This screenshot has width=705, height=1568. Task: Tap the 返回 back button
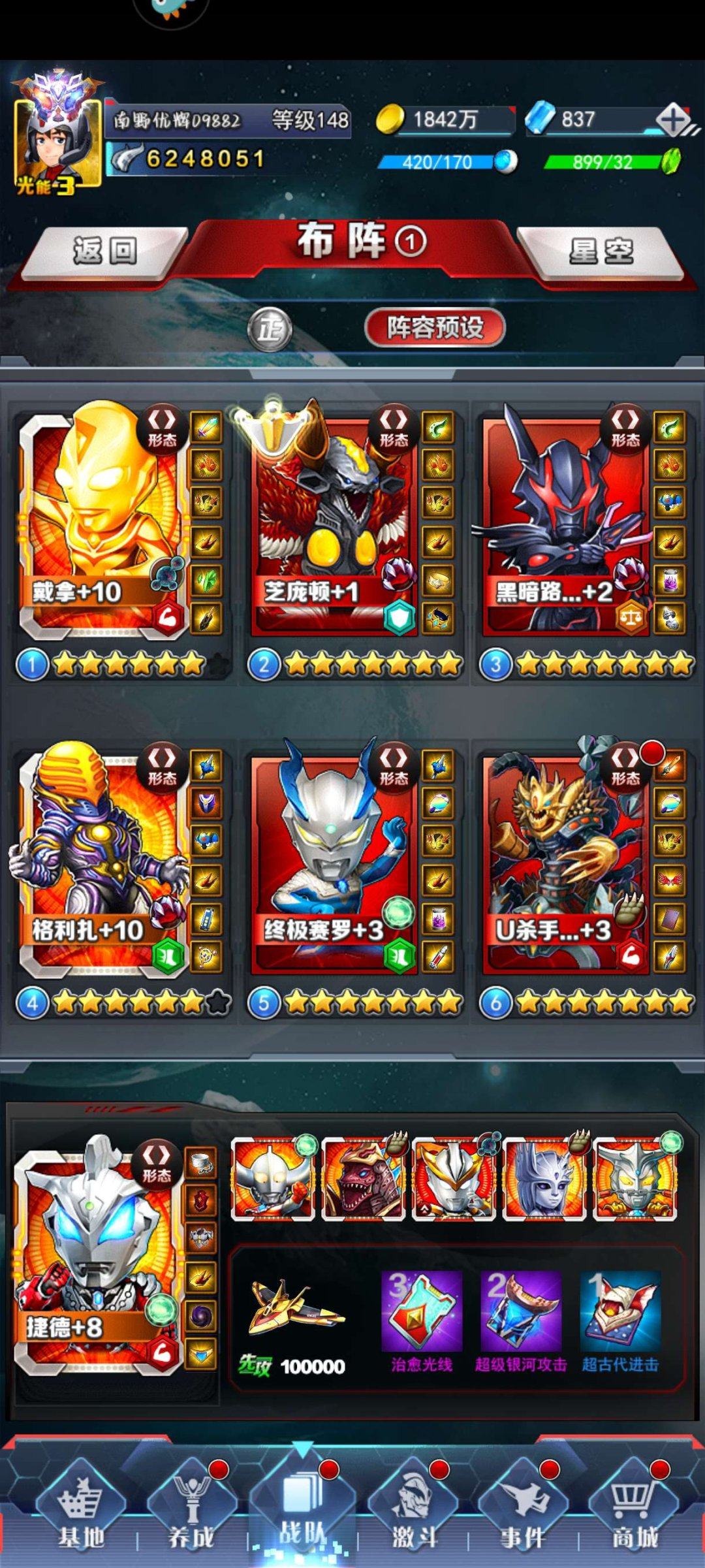pyautogui.click(x=104, y=251)
